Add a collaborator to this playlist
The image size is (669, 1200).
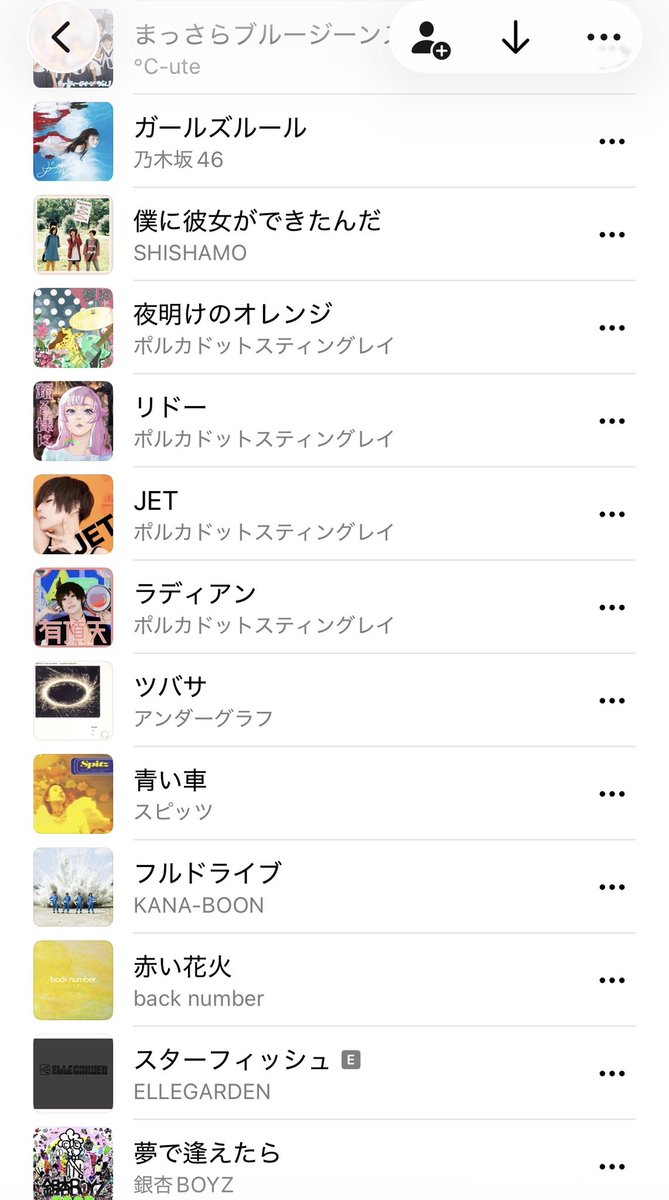429,38
